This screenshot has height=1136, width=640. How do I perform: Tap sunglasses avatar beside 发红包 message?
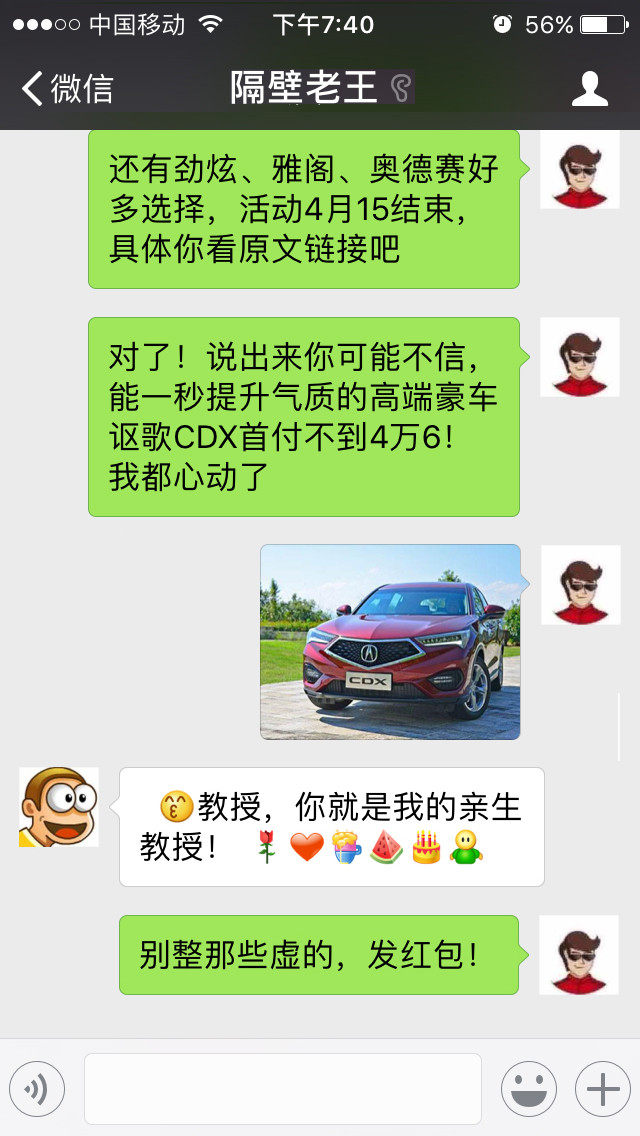(579, 955)
